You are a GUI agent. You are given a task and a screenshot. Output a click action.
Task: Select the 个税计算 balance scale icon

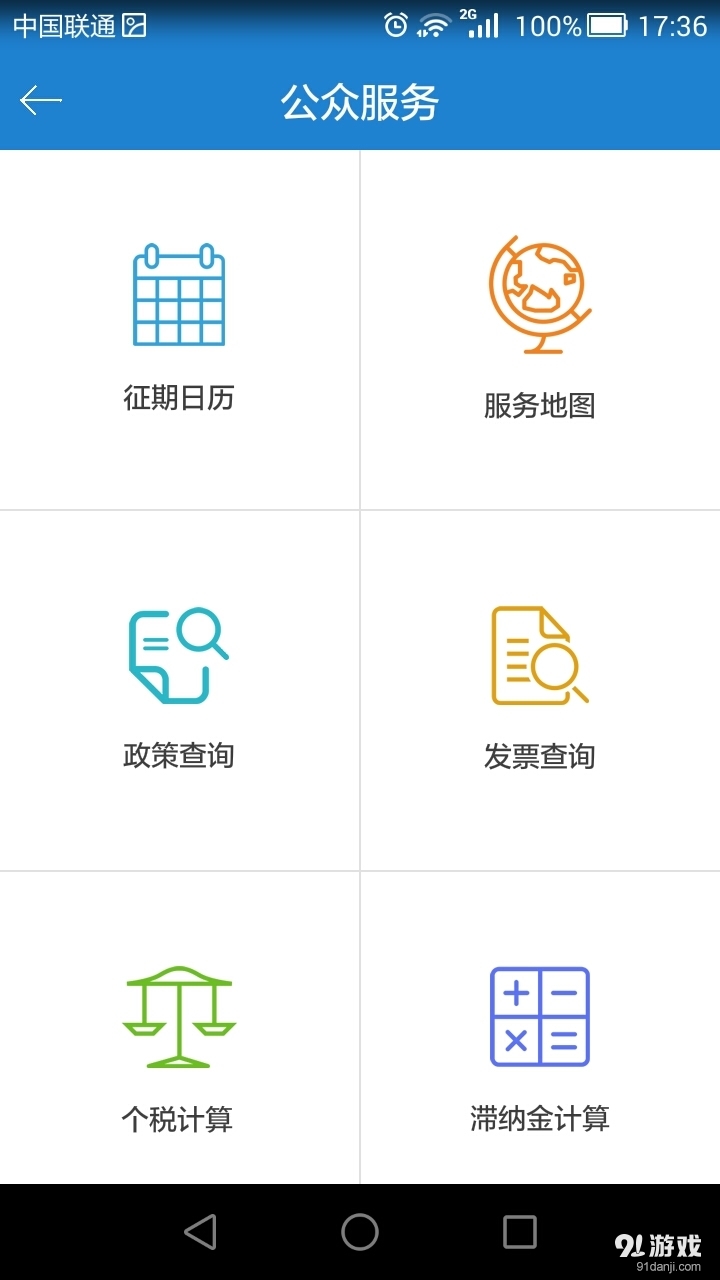click(178, 1017)
